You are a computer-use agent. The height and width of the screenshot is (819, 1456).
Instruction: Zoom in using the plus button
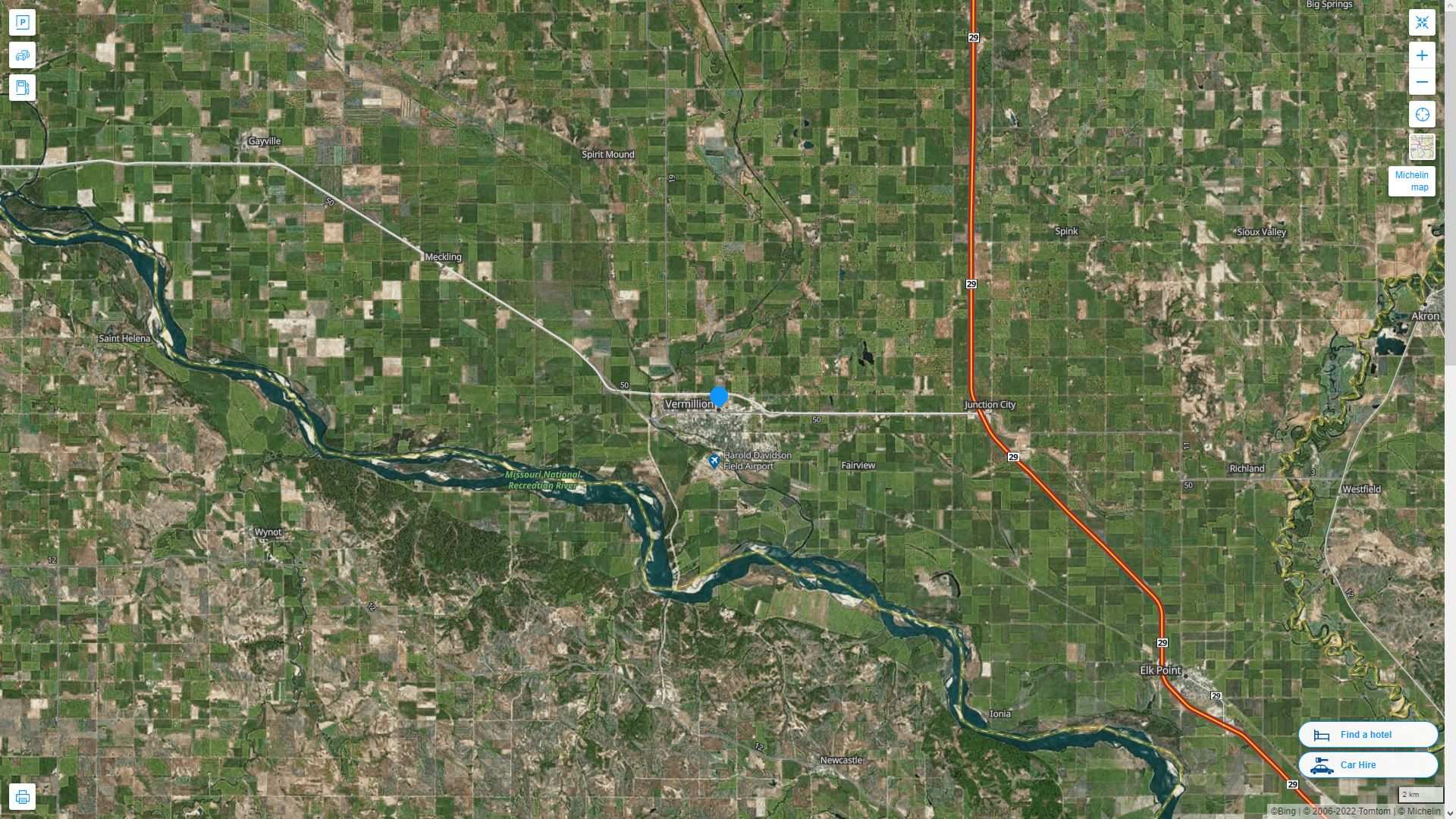(1422, 55)
